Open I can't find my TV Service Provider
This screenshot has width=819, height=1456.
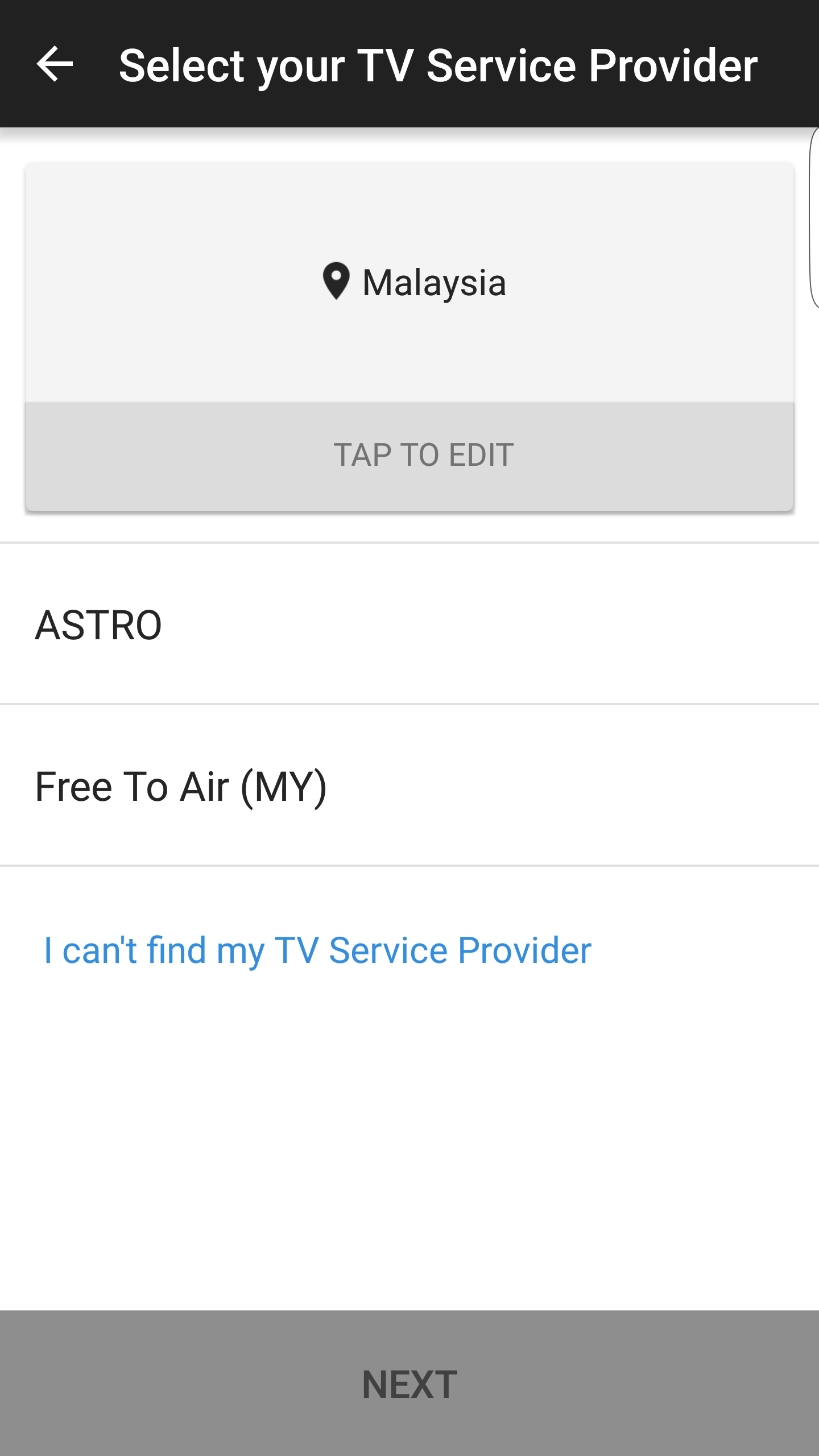316,949
